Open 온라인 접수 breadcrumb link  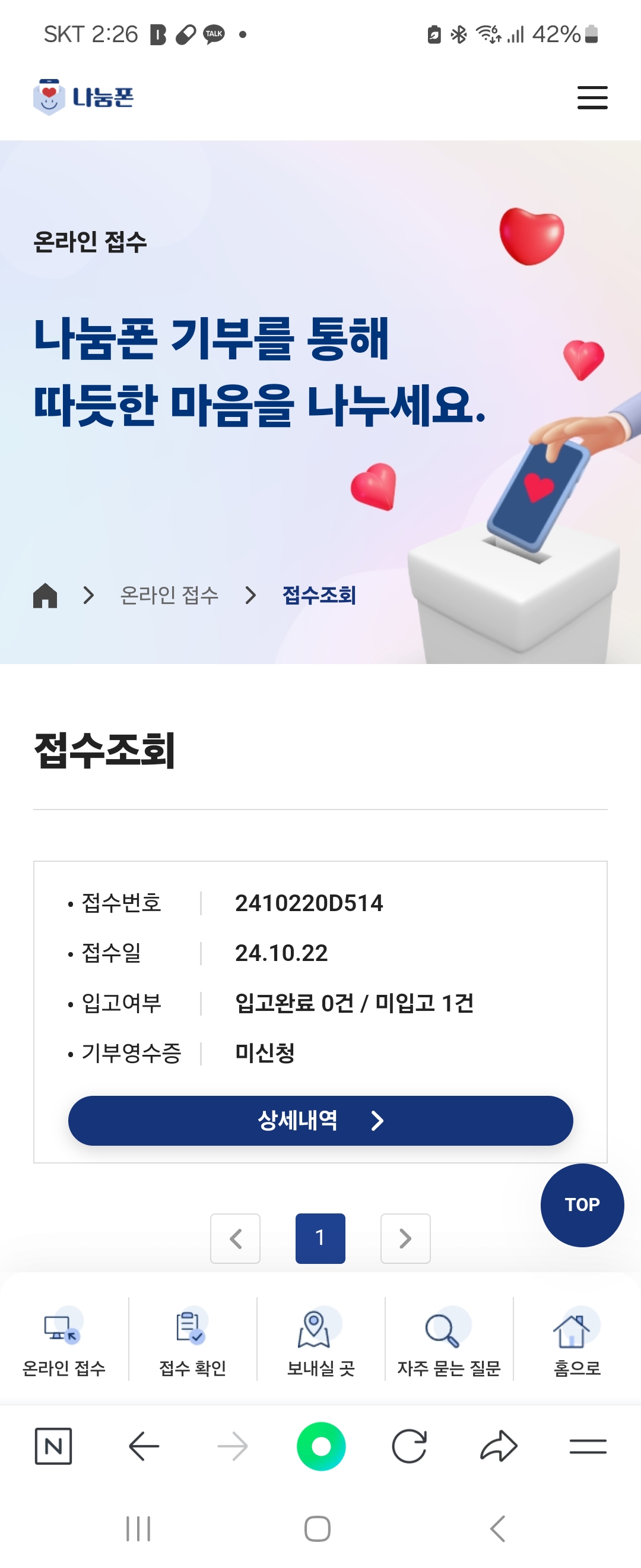(x=169, y=595)
